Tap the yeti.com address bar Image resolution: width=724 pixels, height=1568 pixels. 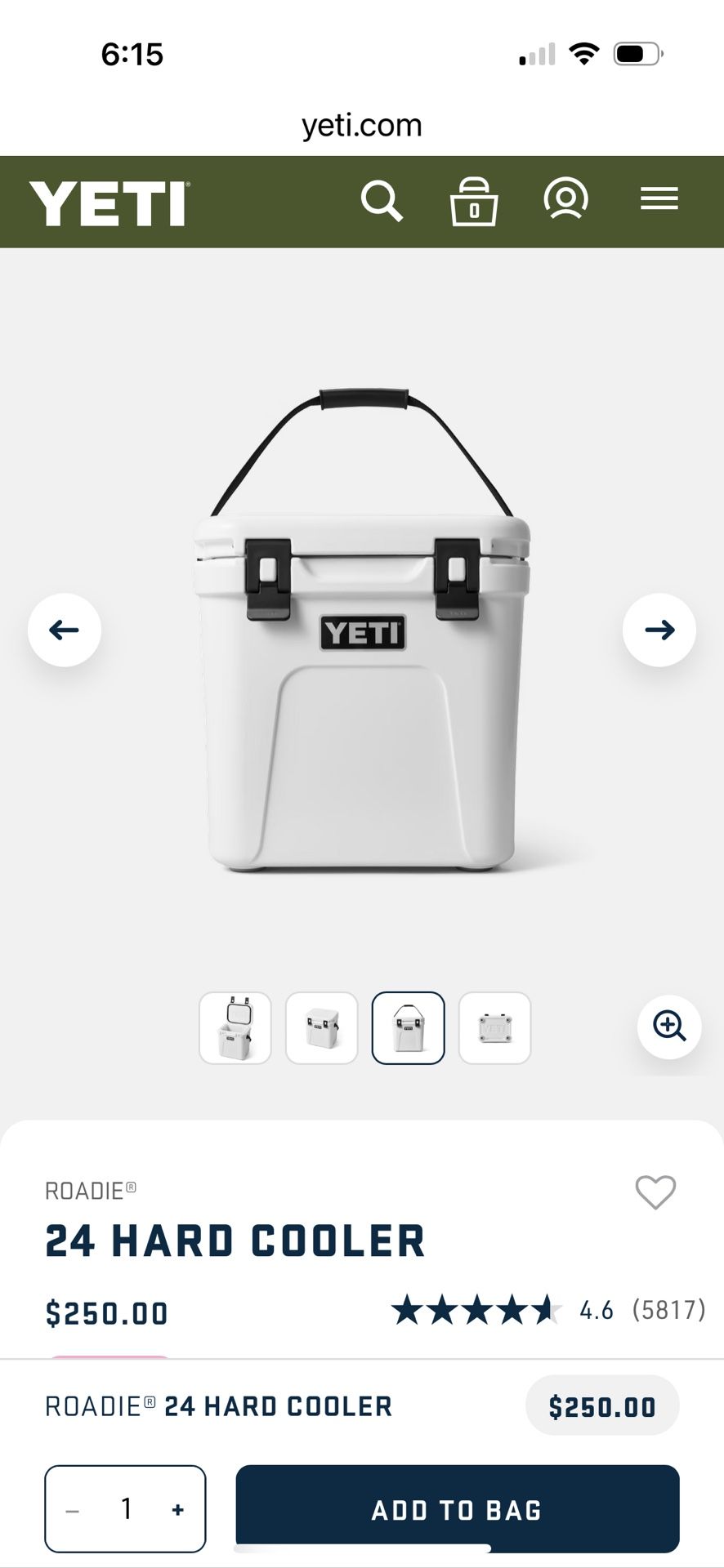pos(362,124)
